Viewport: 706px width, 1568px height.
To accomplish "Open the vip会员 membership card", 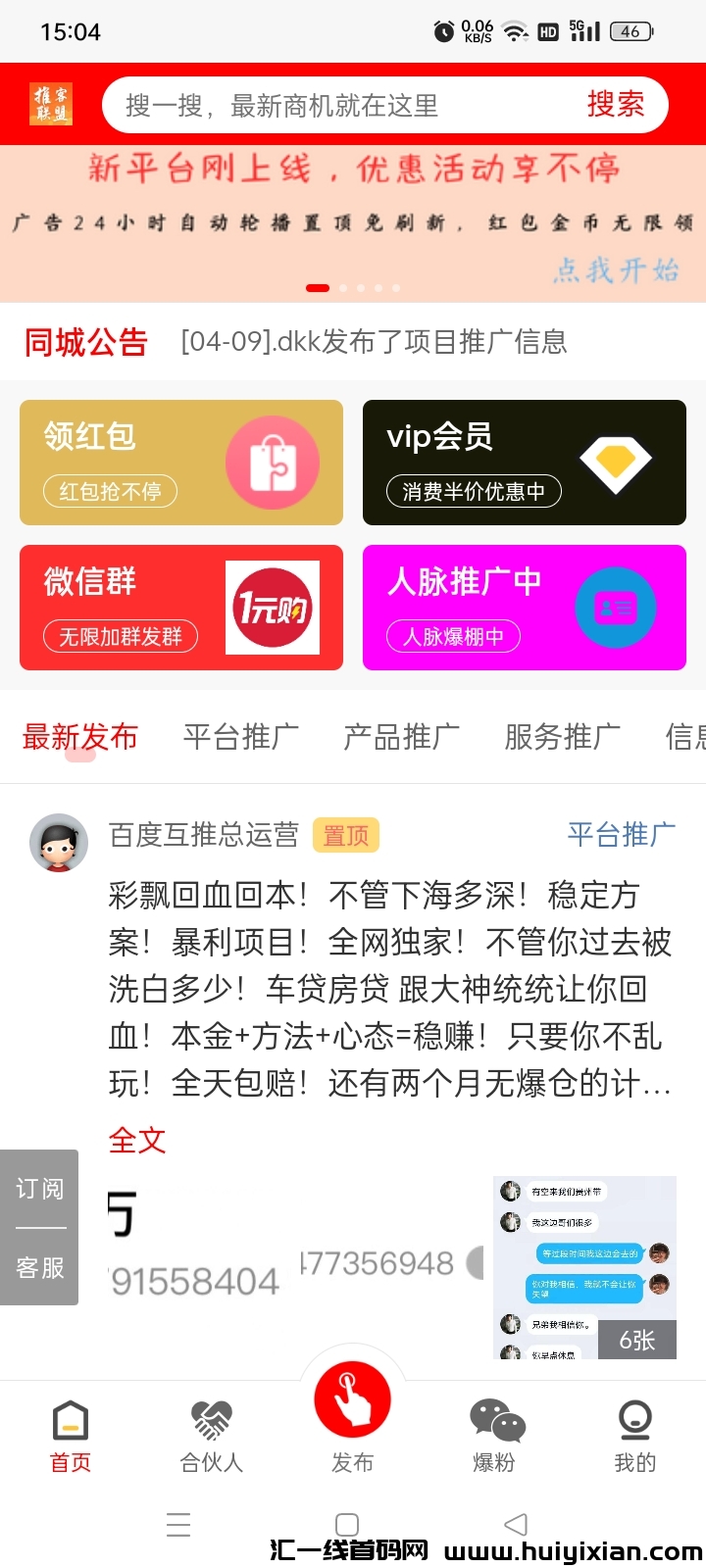I will click(x=525, y=461).
